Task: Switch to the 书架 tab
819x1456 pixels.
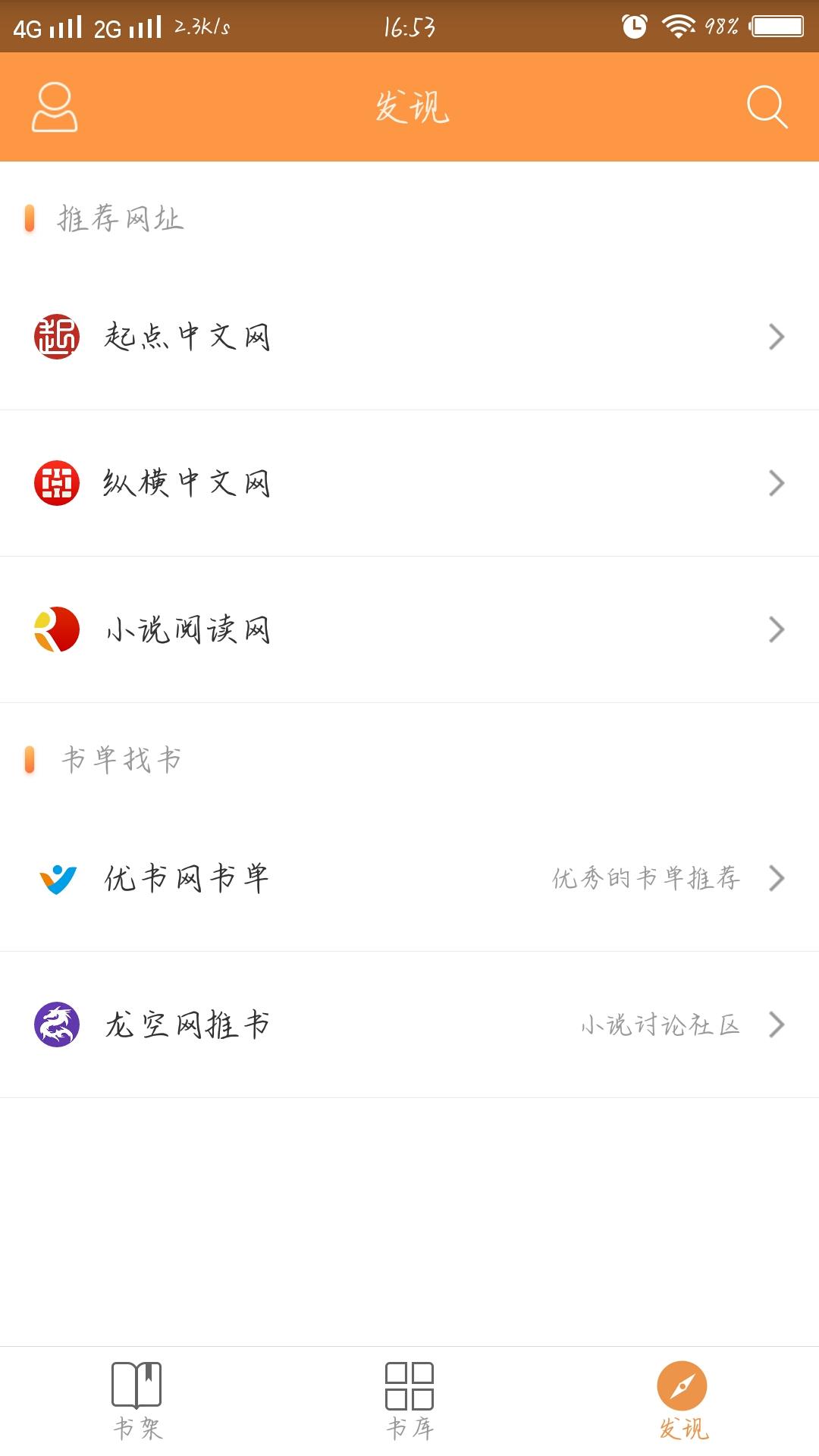Action: point(136,1401)
